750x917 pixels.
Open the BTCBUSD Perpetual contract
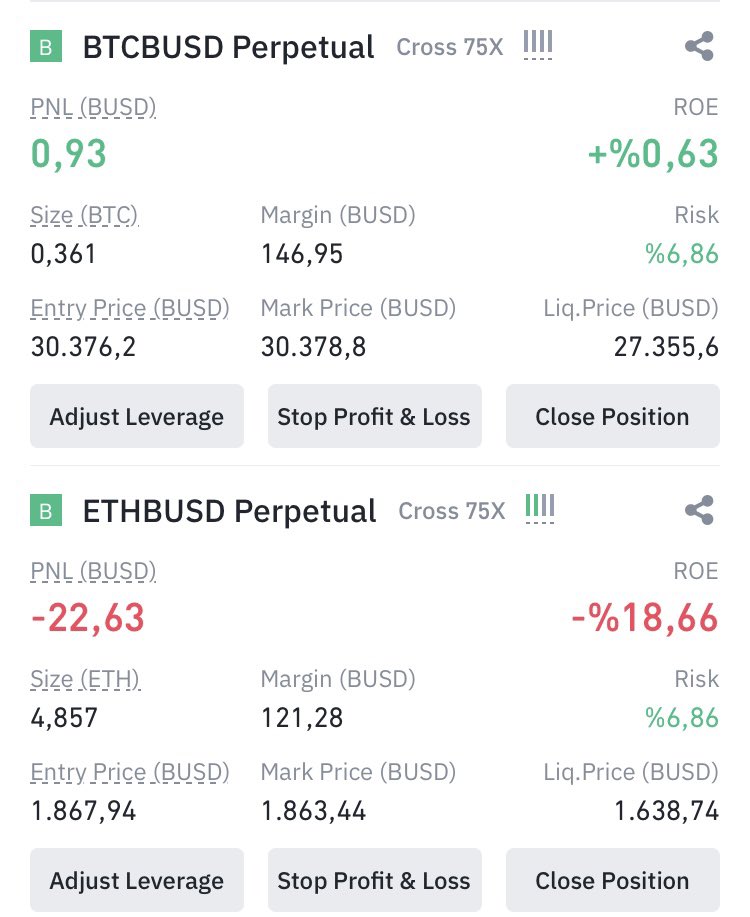pos(228,47)
